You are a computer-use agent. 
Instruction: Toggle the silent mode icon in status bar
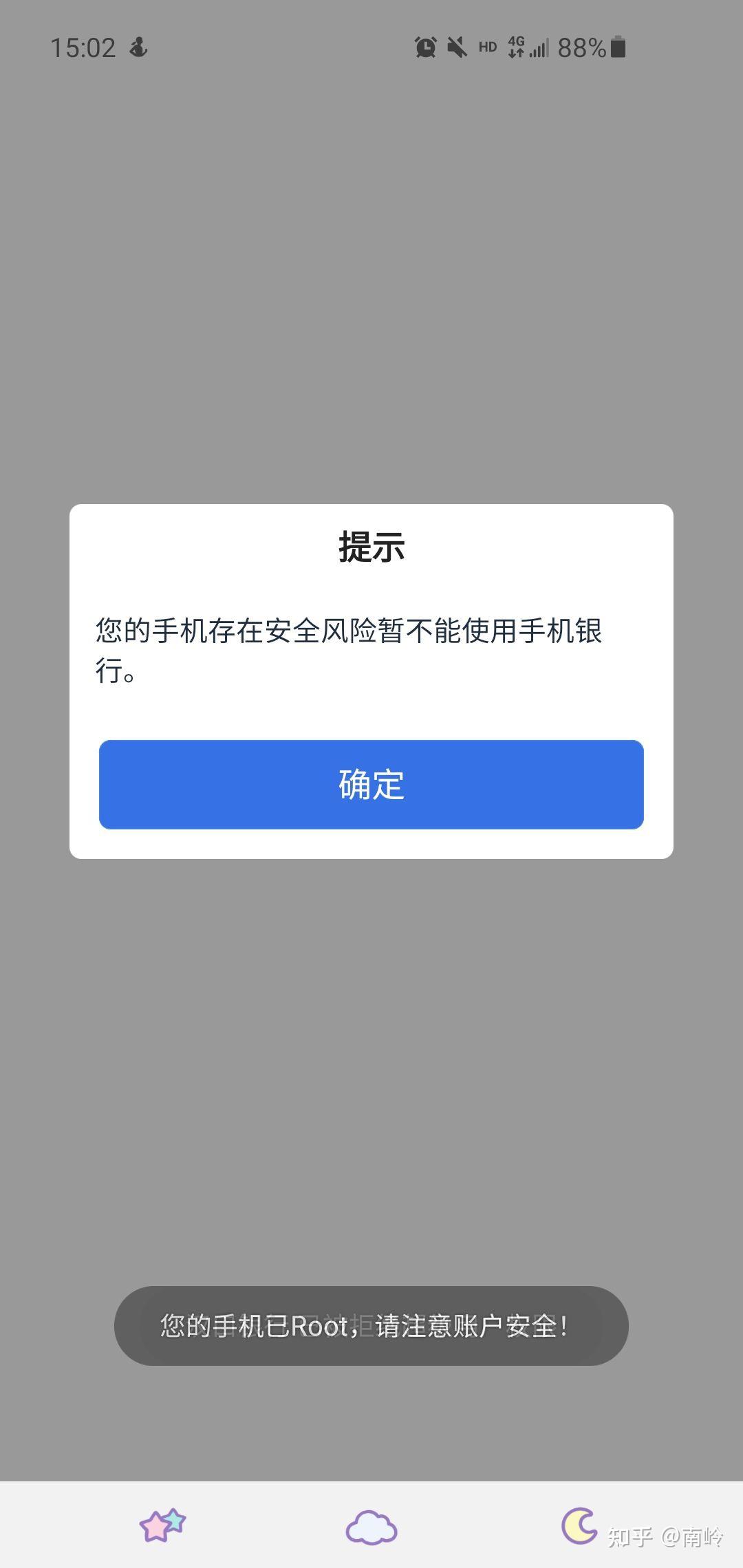click(456, 47)
